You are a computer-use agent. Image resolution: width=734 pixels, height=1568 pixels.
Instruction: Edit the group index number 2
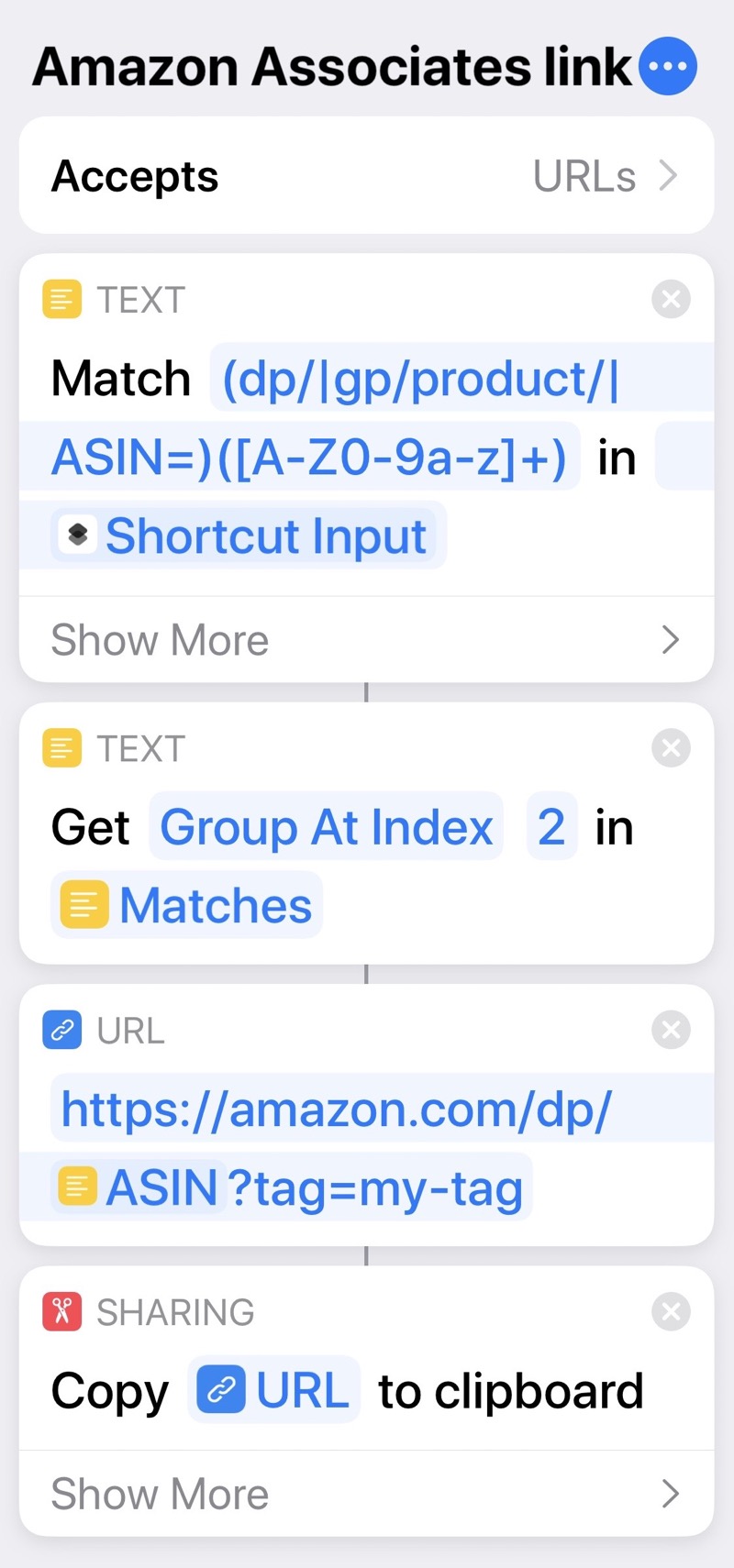tap(551, 827)
